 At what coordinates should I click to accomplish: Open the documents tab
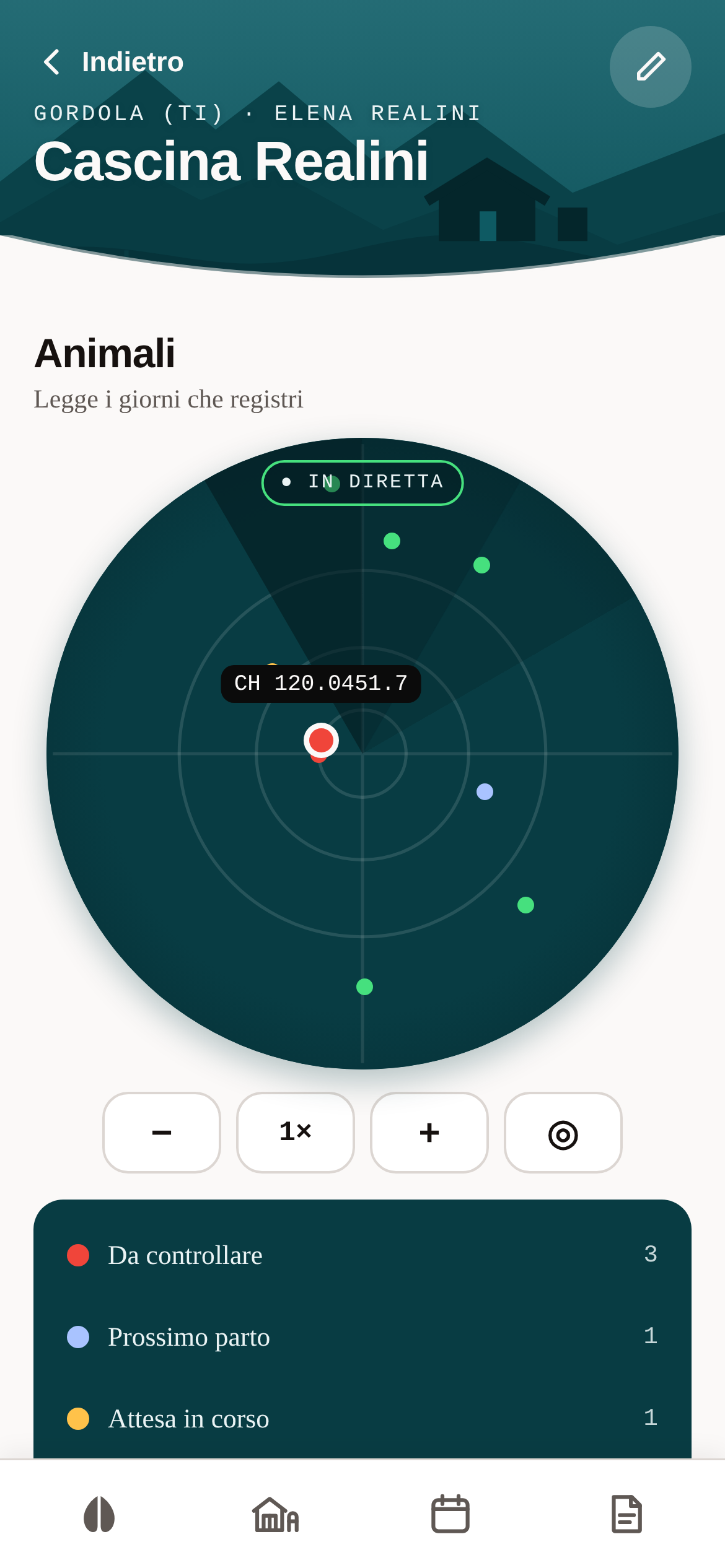click(x=626, y=1514)
